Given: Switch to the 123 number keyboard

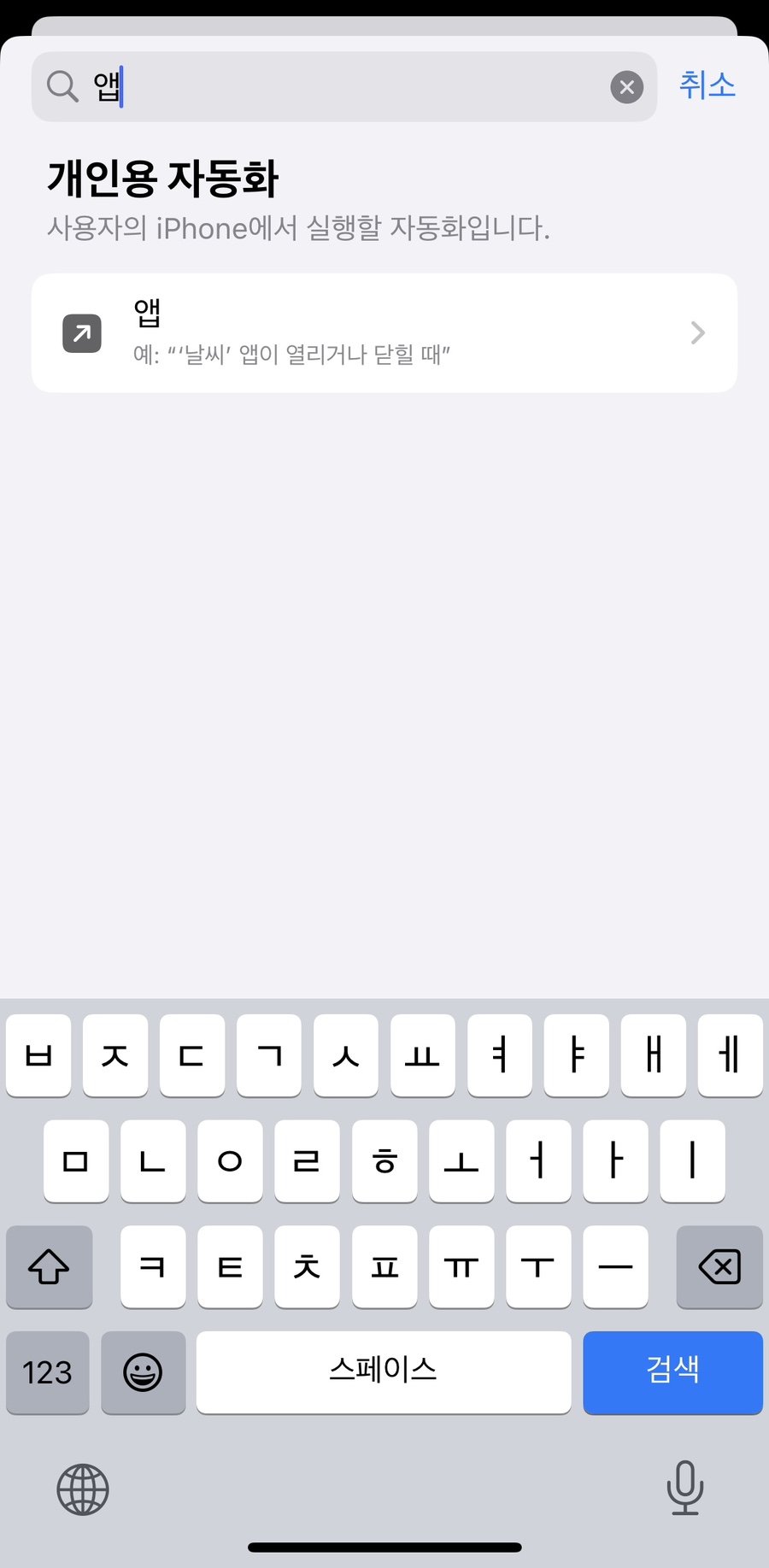Looking at the screenshot, I should [48, 1372].
